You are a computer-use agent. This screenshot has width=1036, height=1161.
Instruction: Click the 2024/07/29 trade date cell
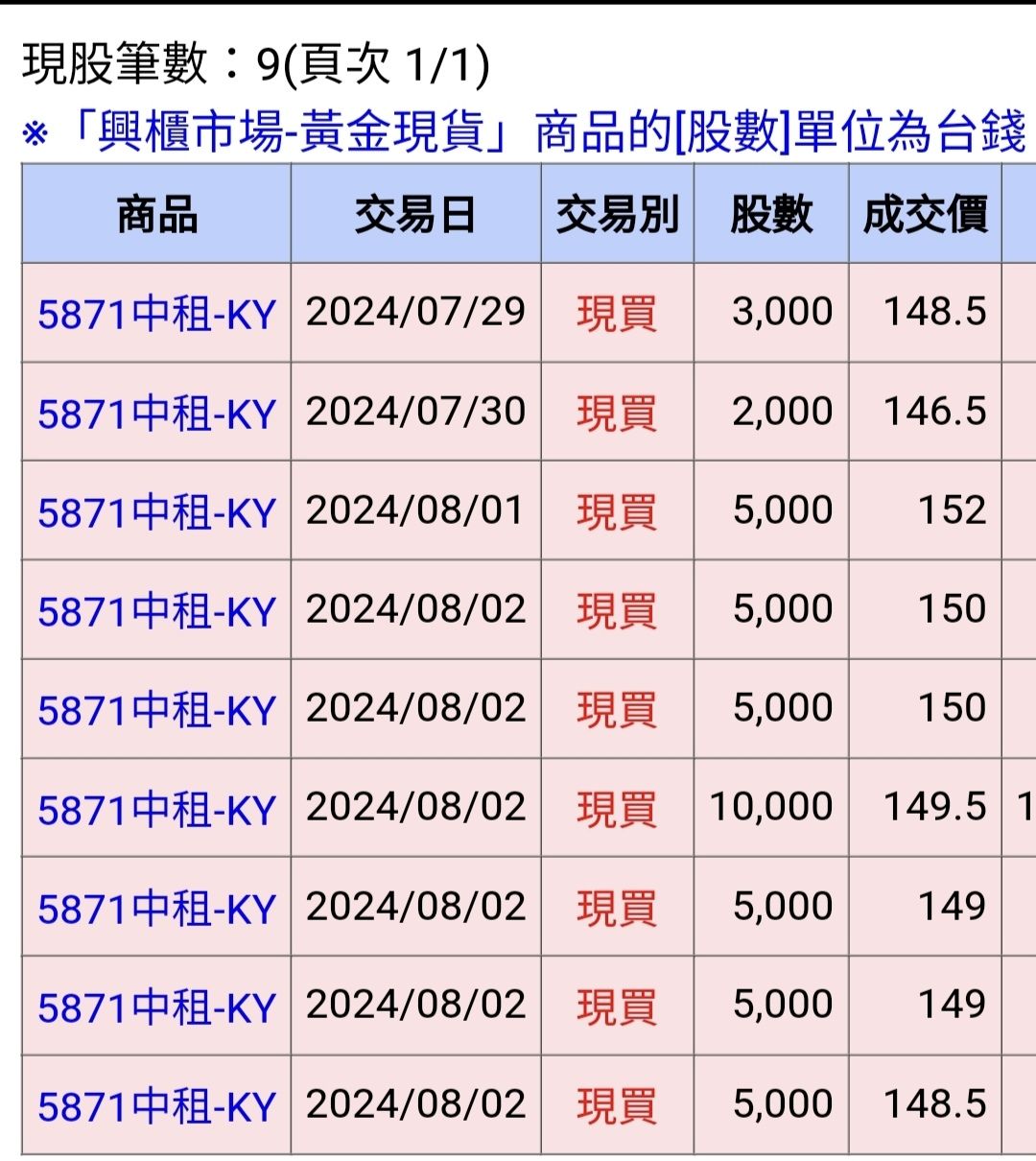click(414, 312)
